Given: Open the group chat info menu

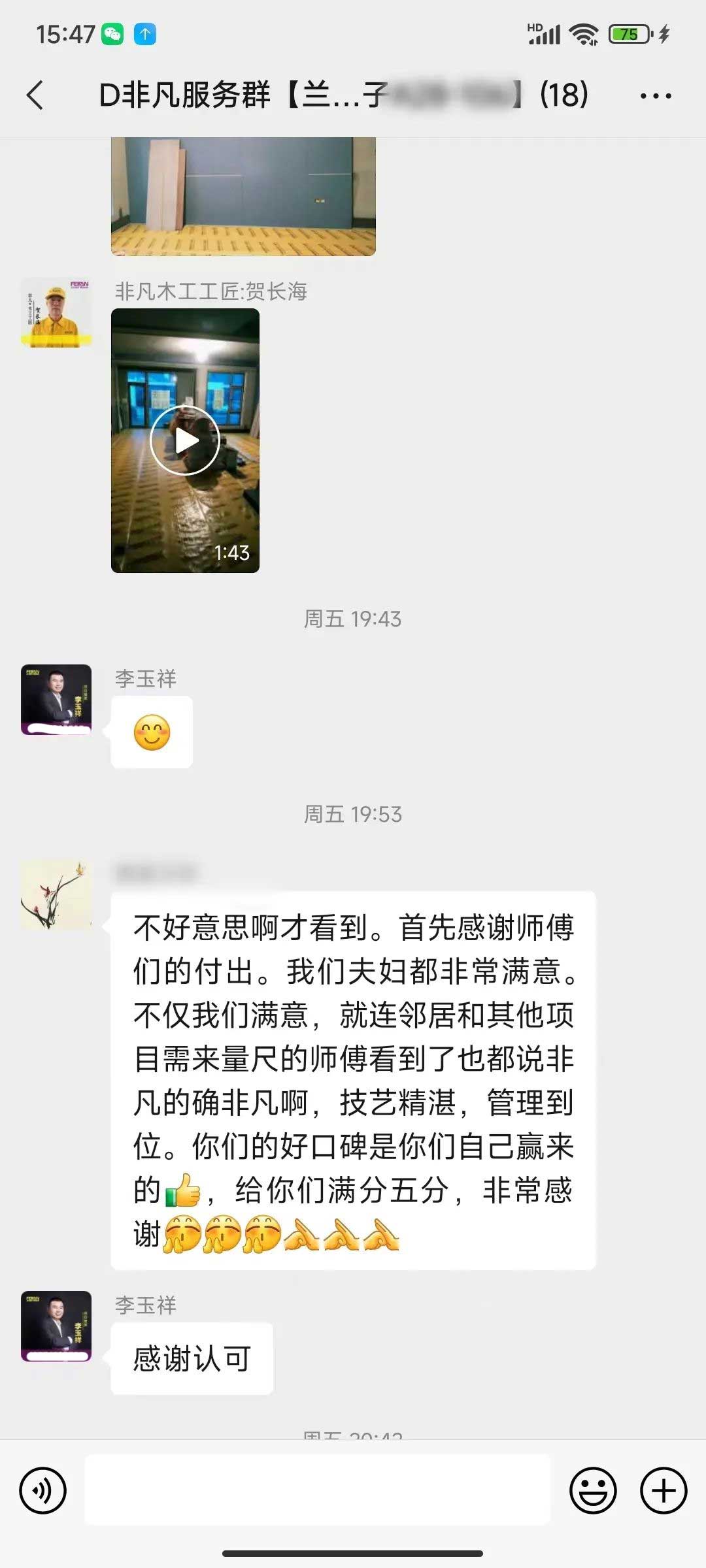Looking at the screenshot, I should point(655,95).
